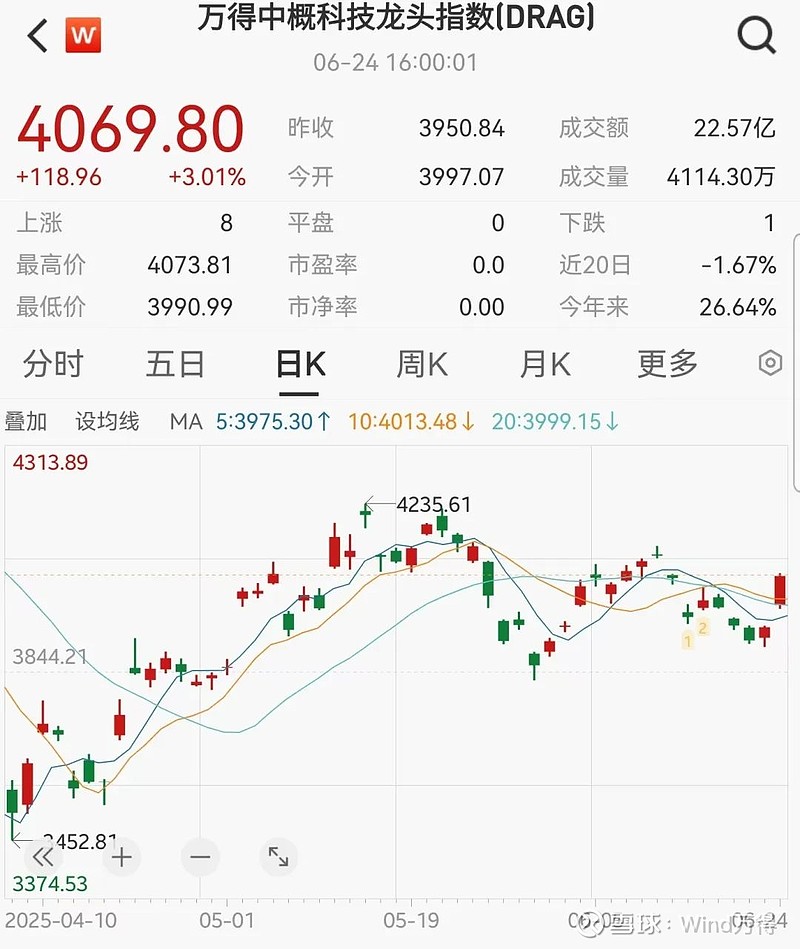Switch to the 五日 chart tab

click(x=175, y=364)
